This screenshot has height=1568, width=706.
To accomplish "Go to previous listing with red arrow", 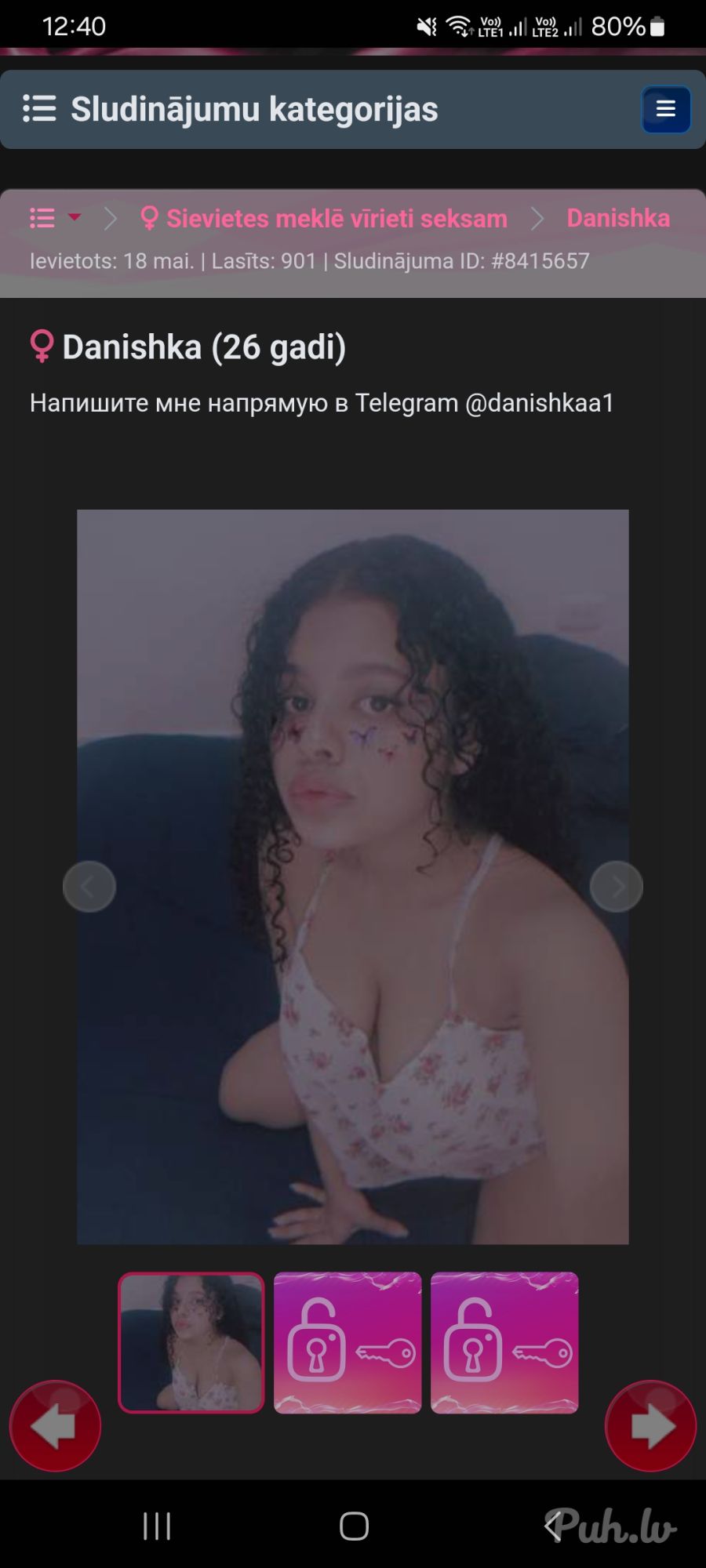I will (x=55, y=1426).
